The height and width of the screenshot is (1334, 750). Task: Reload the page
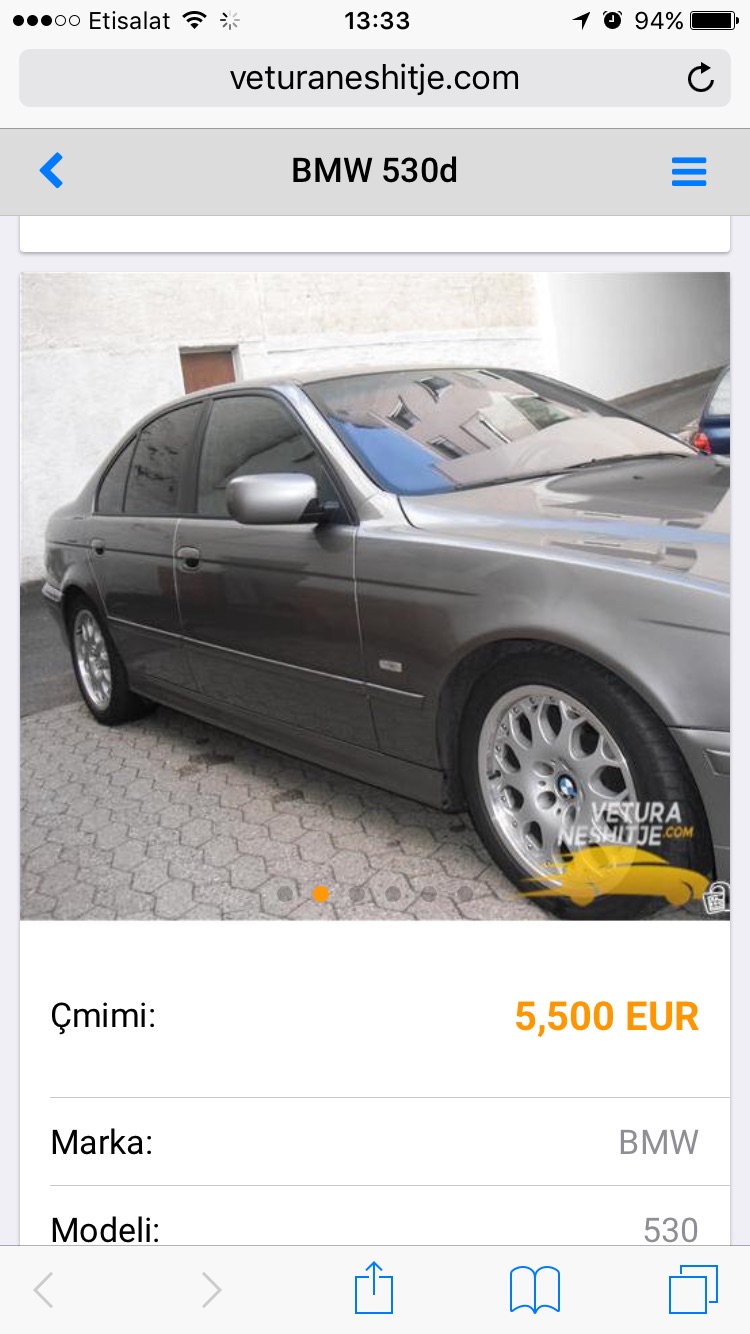pyautogui.click(x=701, y=78)
